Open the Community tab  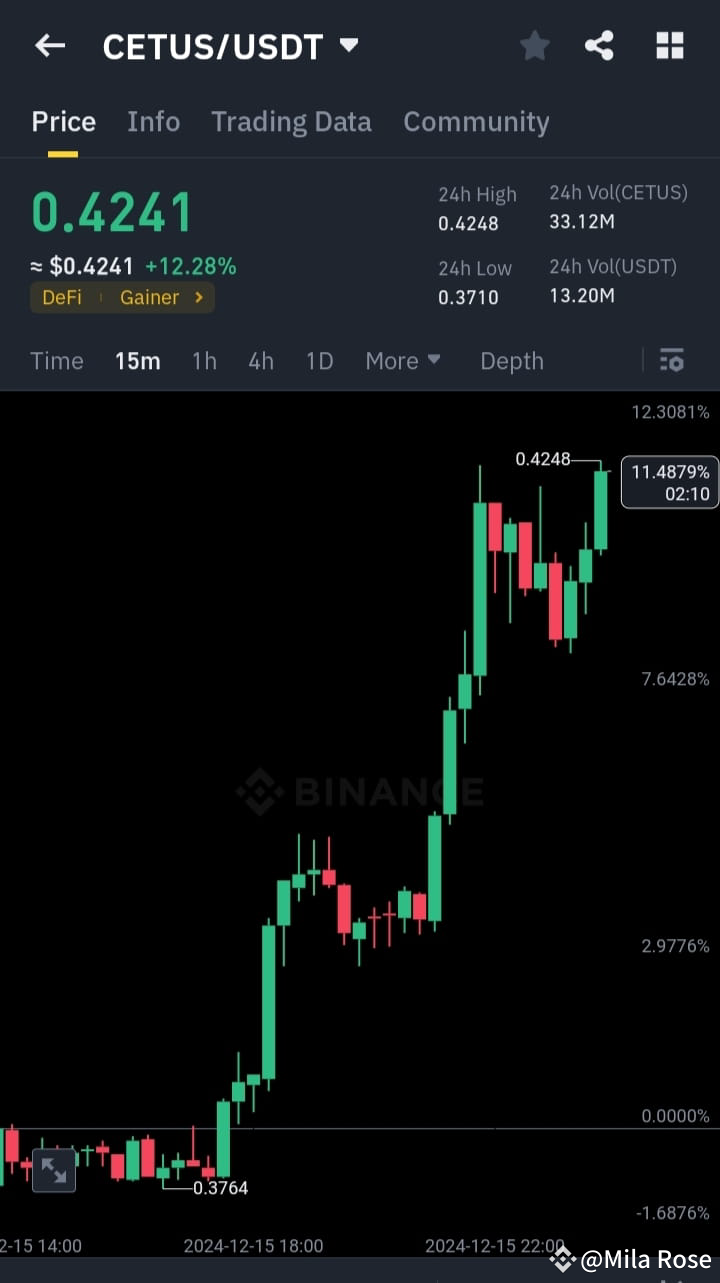pyautogui.click(x=476, y=121)
